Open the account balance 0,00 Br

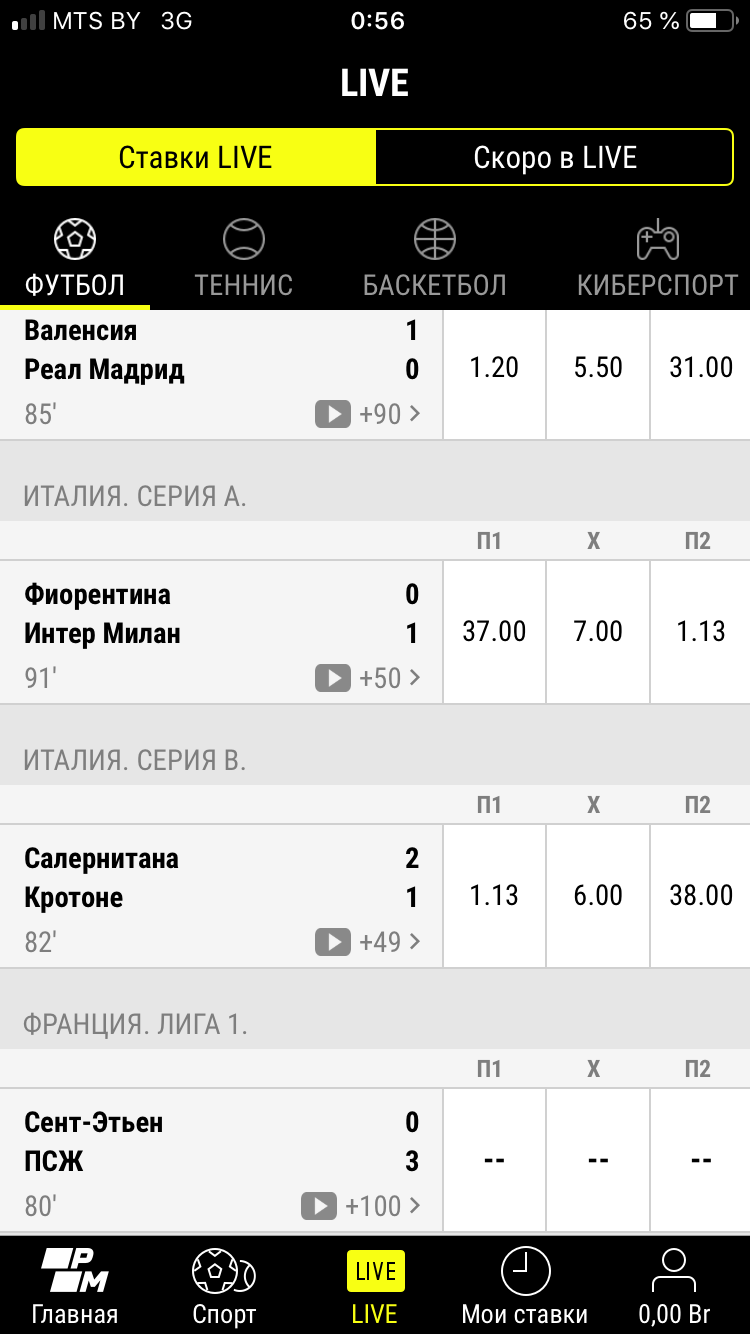[674, 1286]
